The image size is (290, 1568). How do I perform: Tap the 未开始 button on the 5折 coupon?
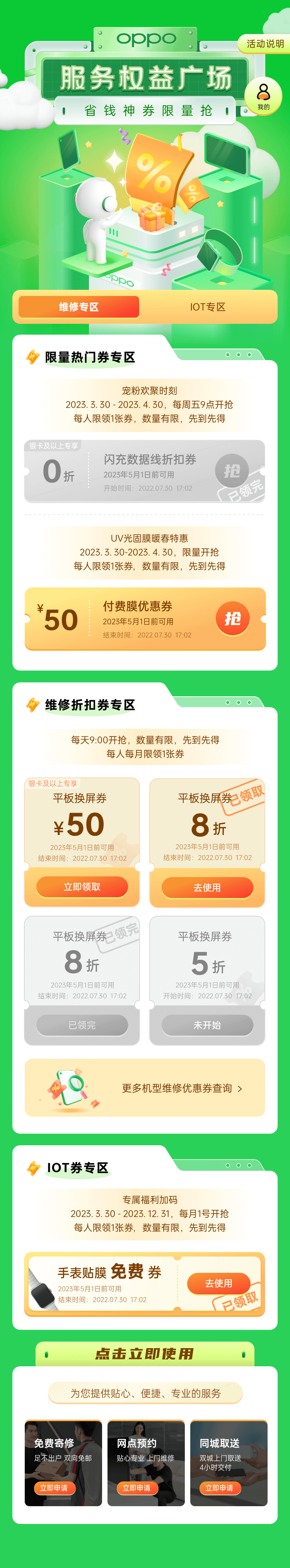pyautogui.click(x=207, y=1025)
